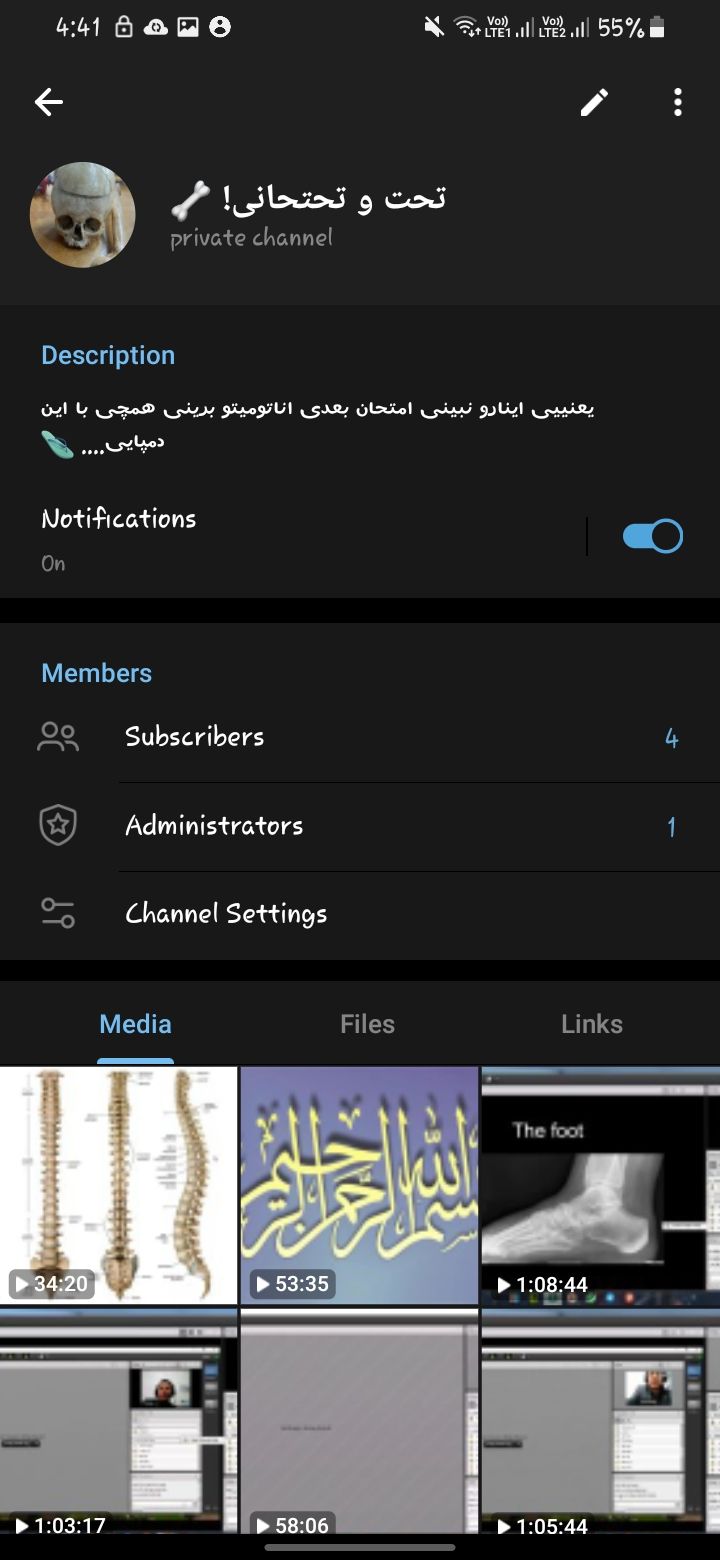The image size is (720, 1560).
Task: Select the Media tab
Action: [135, 1024]
